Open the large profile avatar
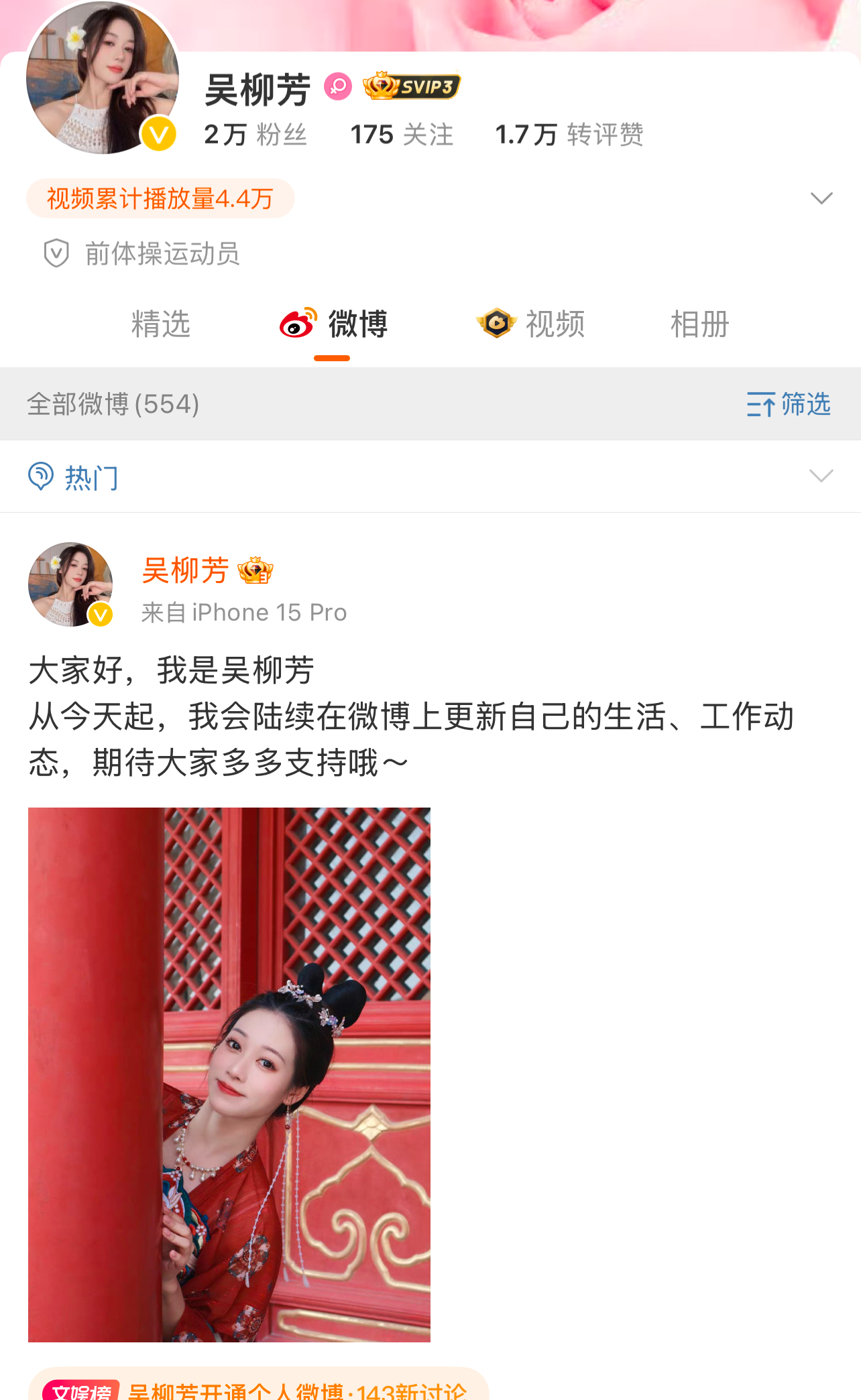 [x=102, y=78]
